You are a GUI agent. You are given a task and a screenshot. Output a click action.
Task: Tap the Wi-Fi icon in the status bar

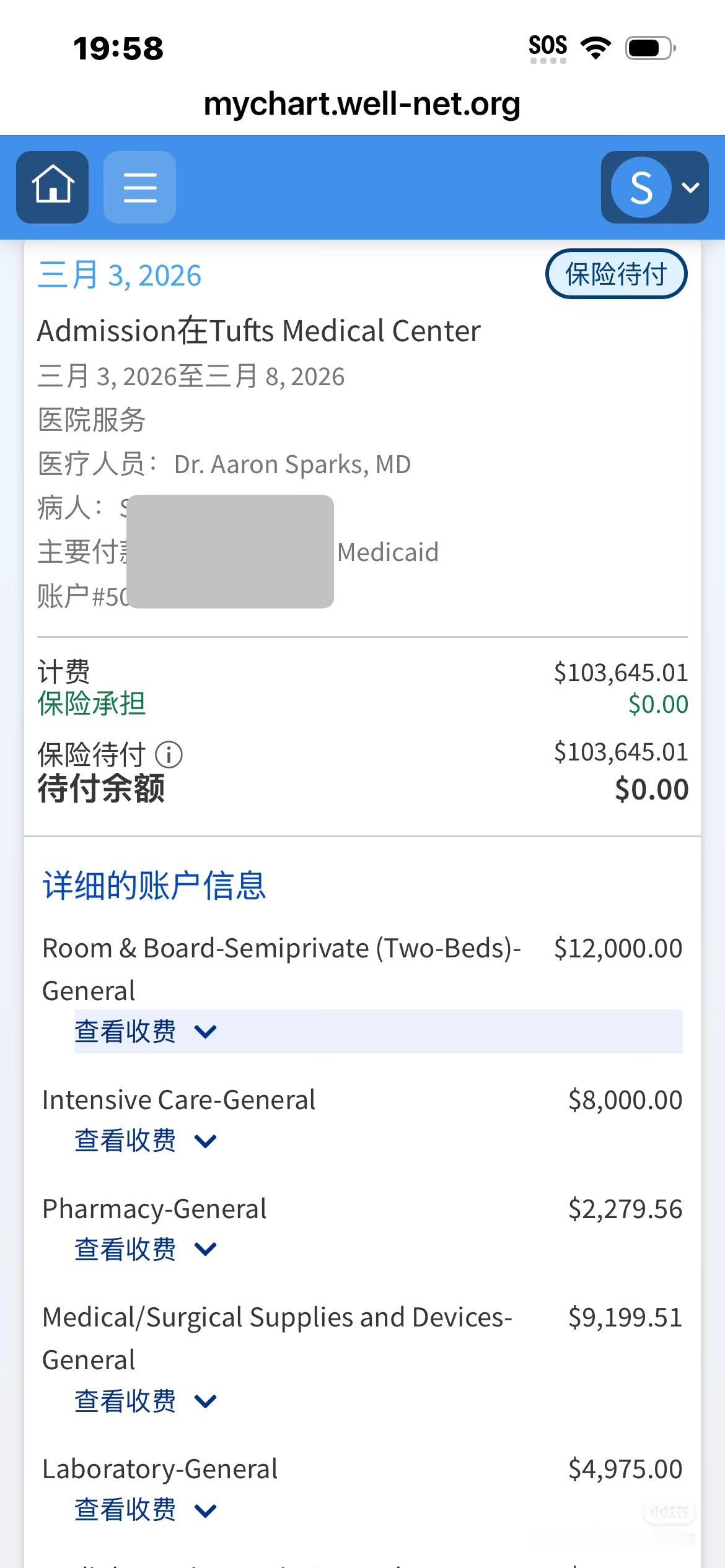[596, 45]
